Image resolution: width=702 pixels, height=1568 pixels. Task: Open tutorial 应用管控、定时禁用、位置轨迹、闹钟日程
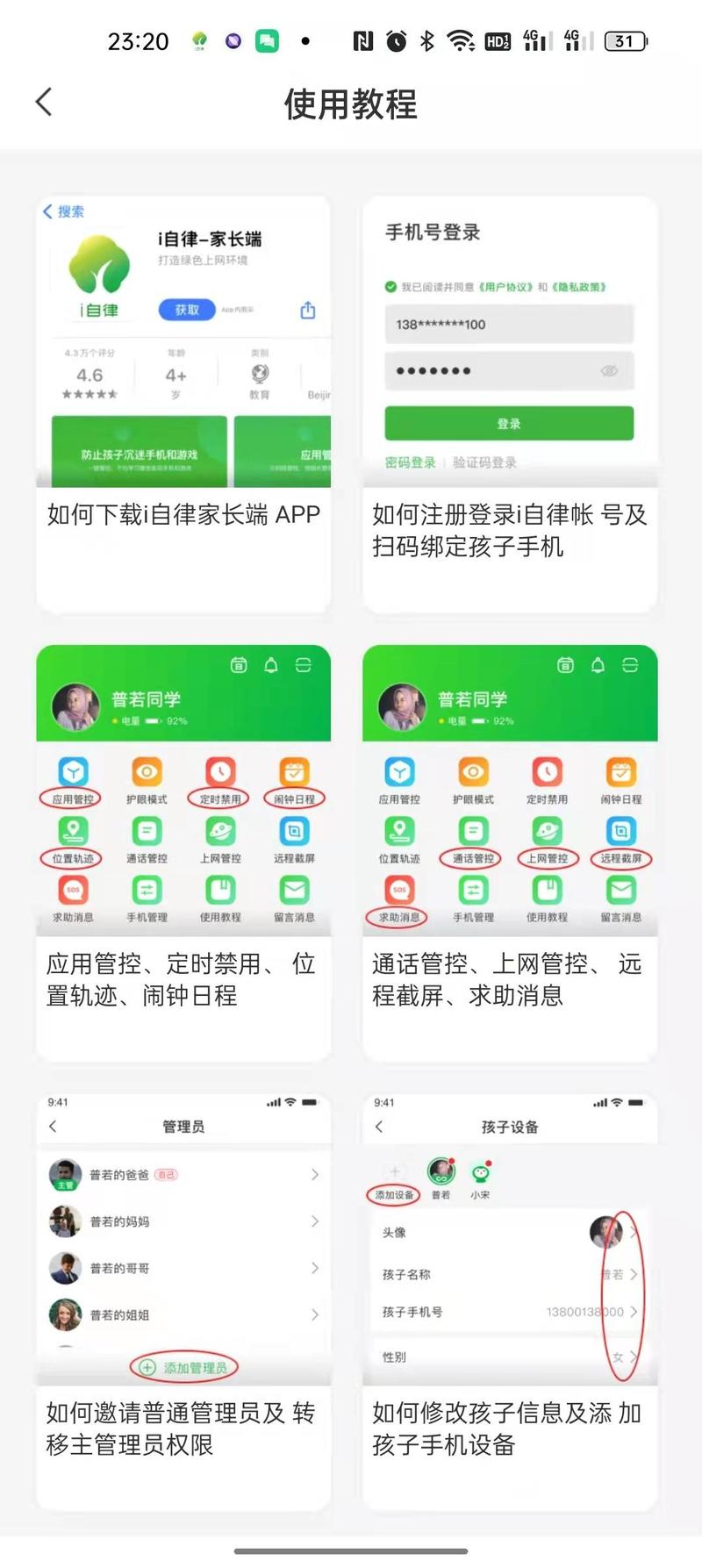tap(183, 853)
